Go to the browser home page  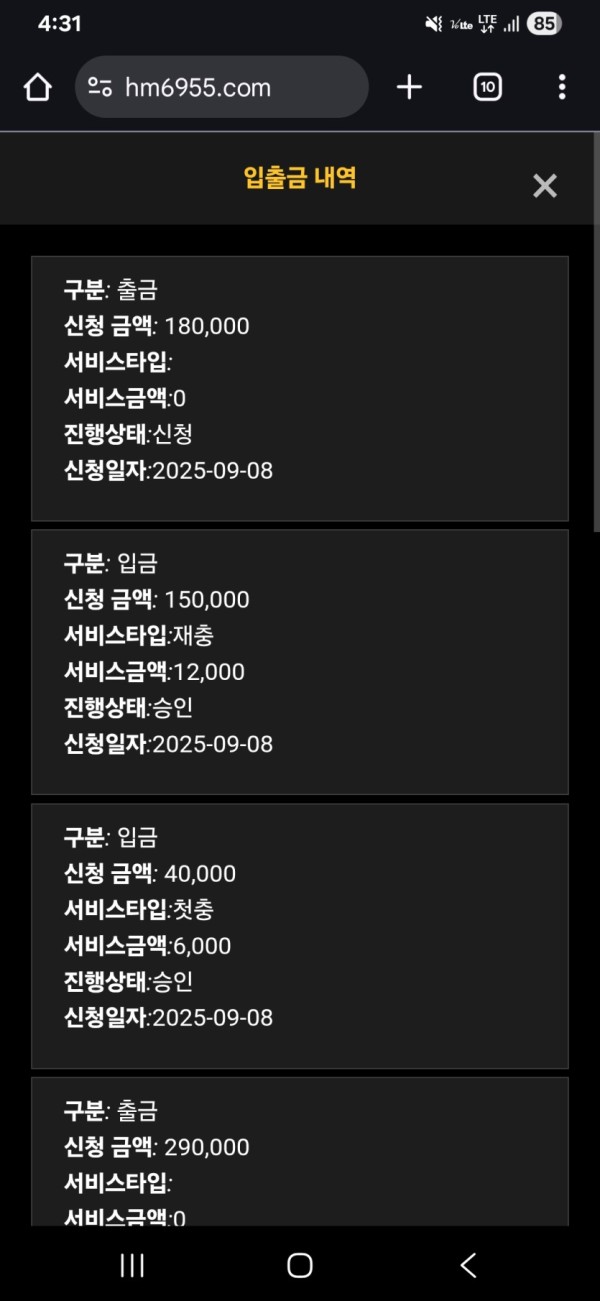pyautogui.click(x=37, y=87)
